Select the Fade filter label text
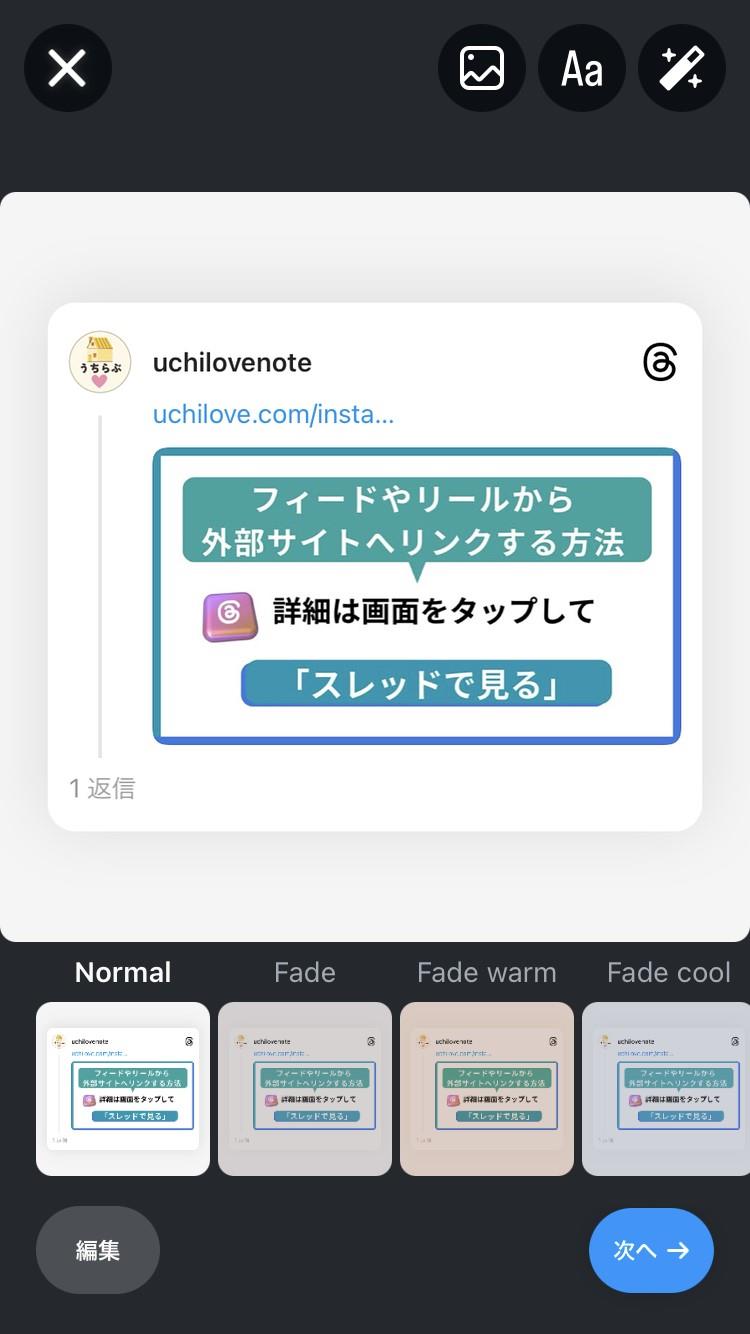The width and height of the screenshot is (750, 1334). point(304,971)
